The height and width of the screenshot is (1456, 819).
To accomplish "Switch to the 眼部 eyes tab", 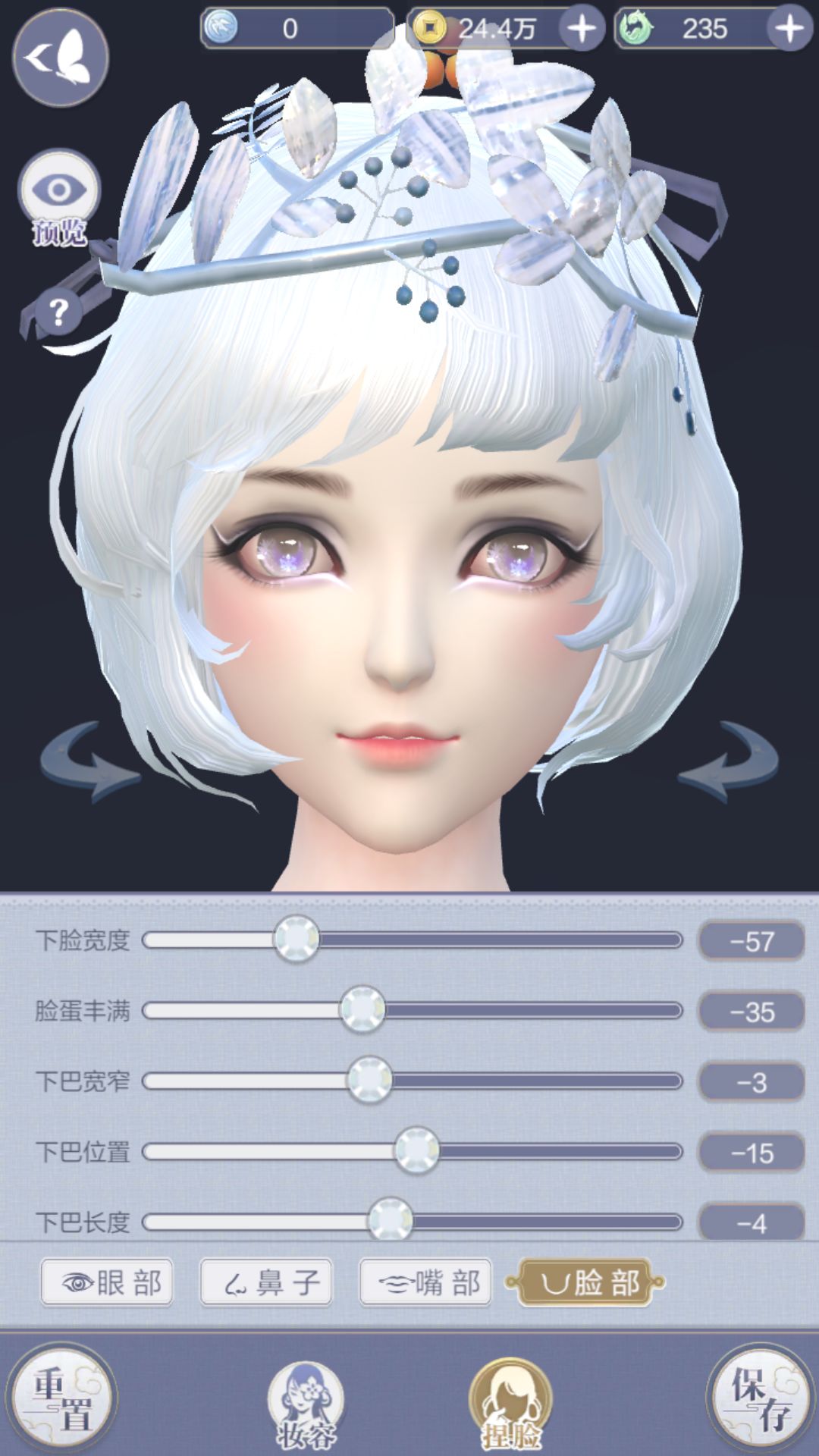I will pos(107,1282).
